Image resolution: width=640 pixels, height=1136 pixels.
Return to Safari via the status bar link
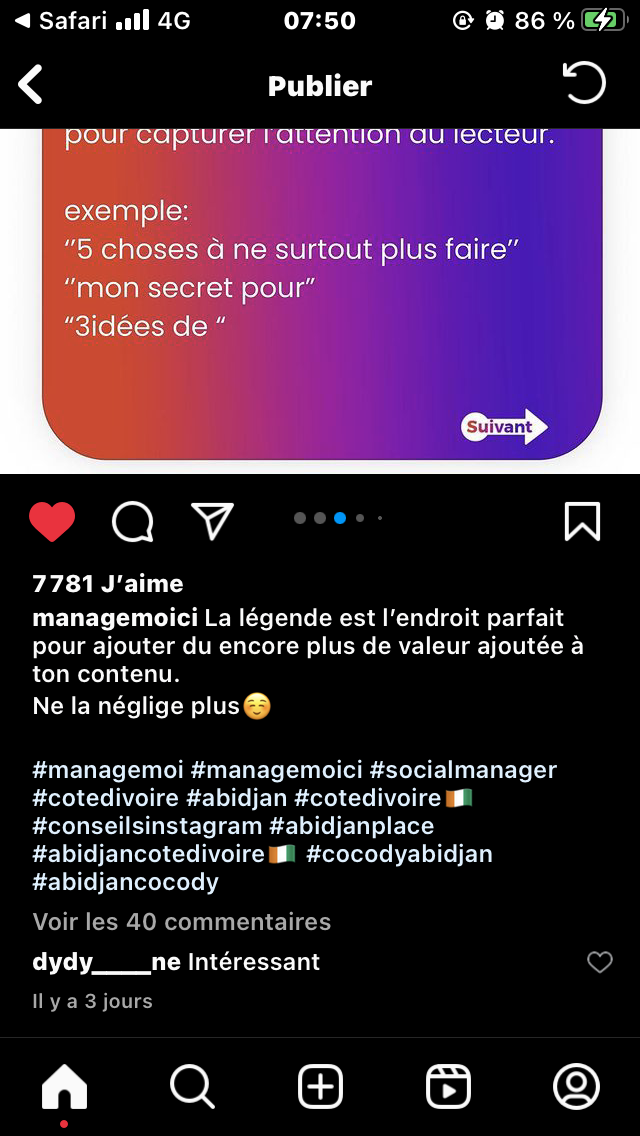click(62, 20)
